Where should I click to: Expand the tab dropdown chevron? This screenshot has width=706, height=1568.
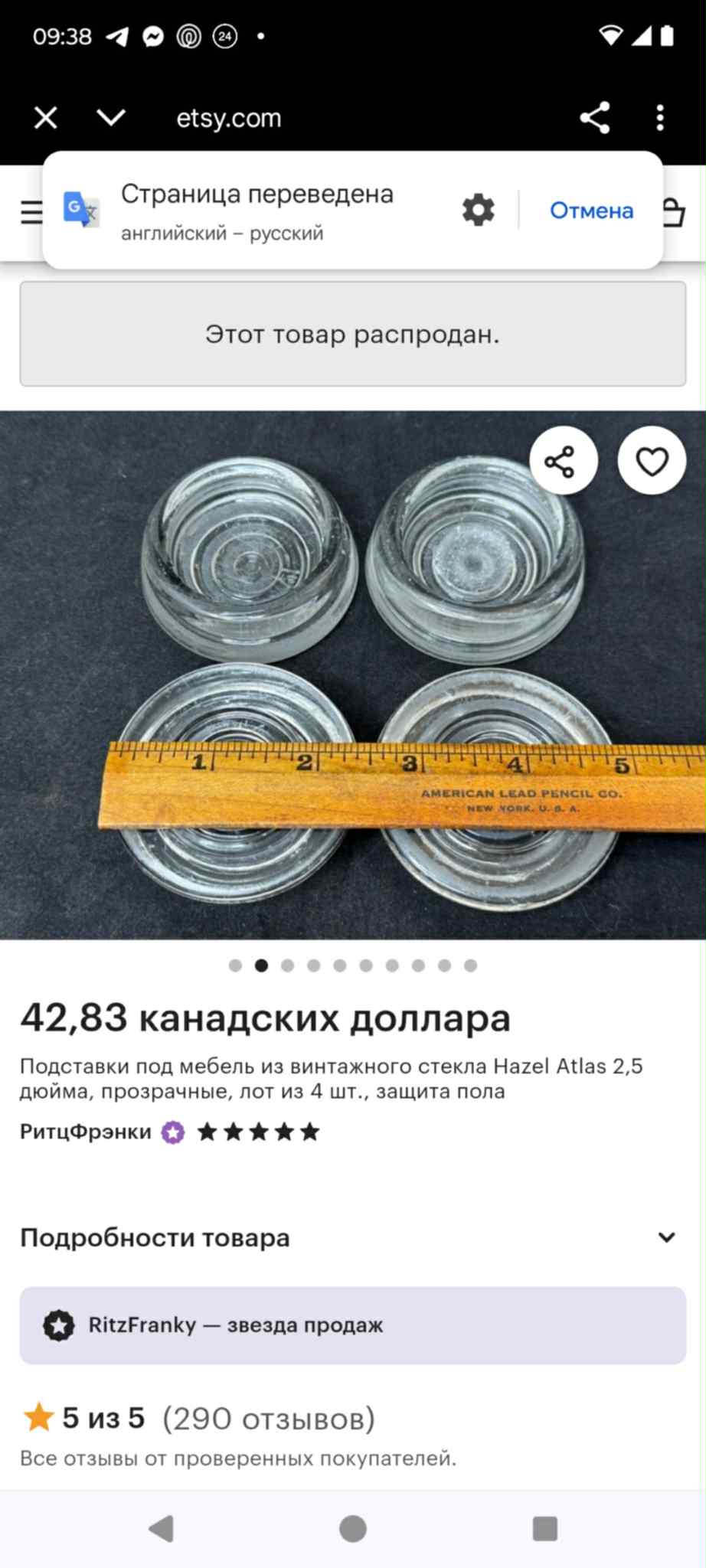111,118
